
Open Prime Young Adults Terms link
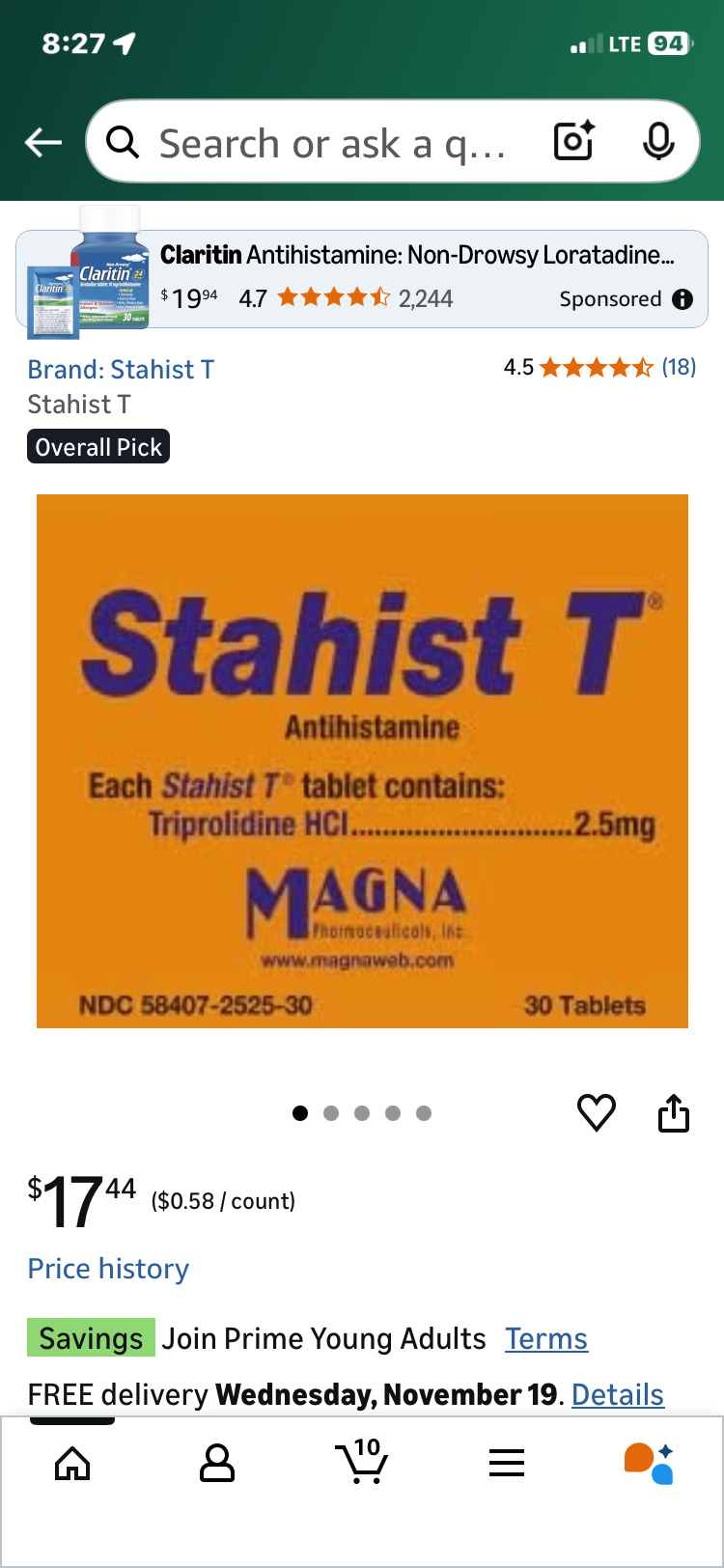[x=545, y=1339]
